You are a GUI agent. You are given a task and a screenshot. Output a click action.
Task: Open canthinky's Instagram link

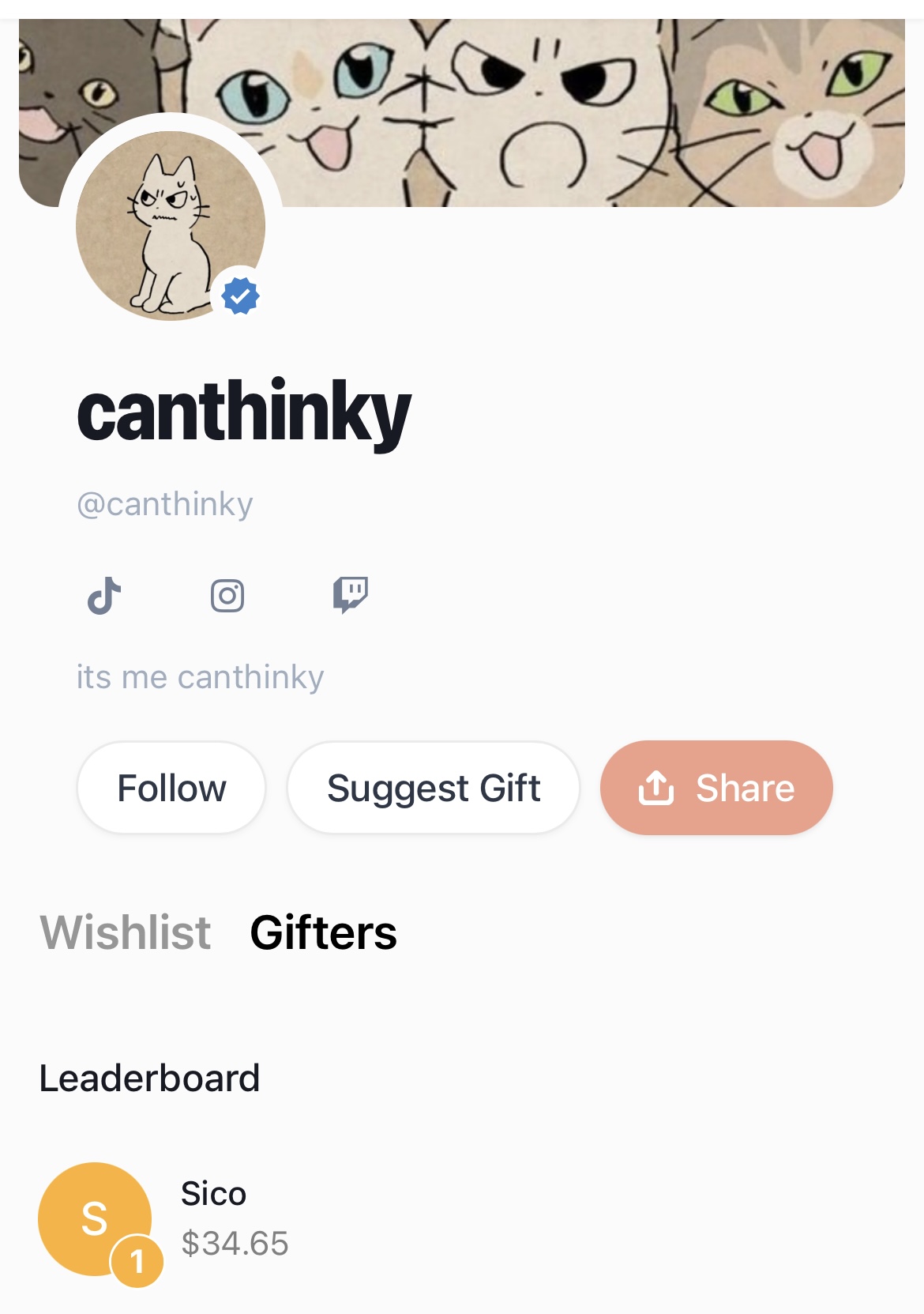point(227,596)
